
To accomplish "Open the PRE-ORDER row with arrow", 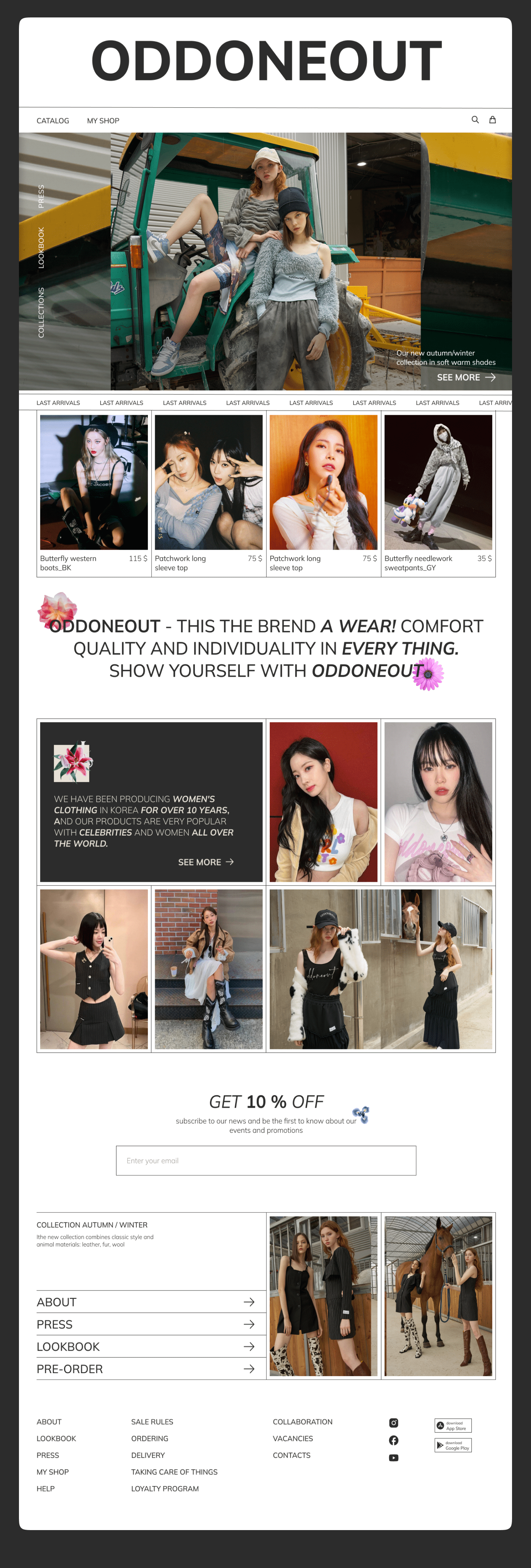I will coord(146,1369).
